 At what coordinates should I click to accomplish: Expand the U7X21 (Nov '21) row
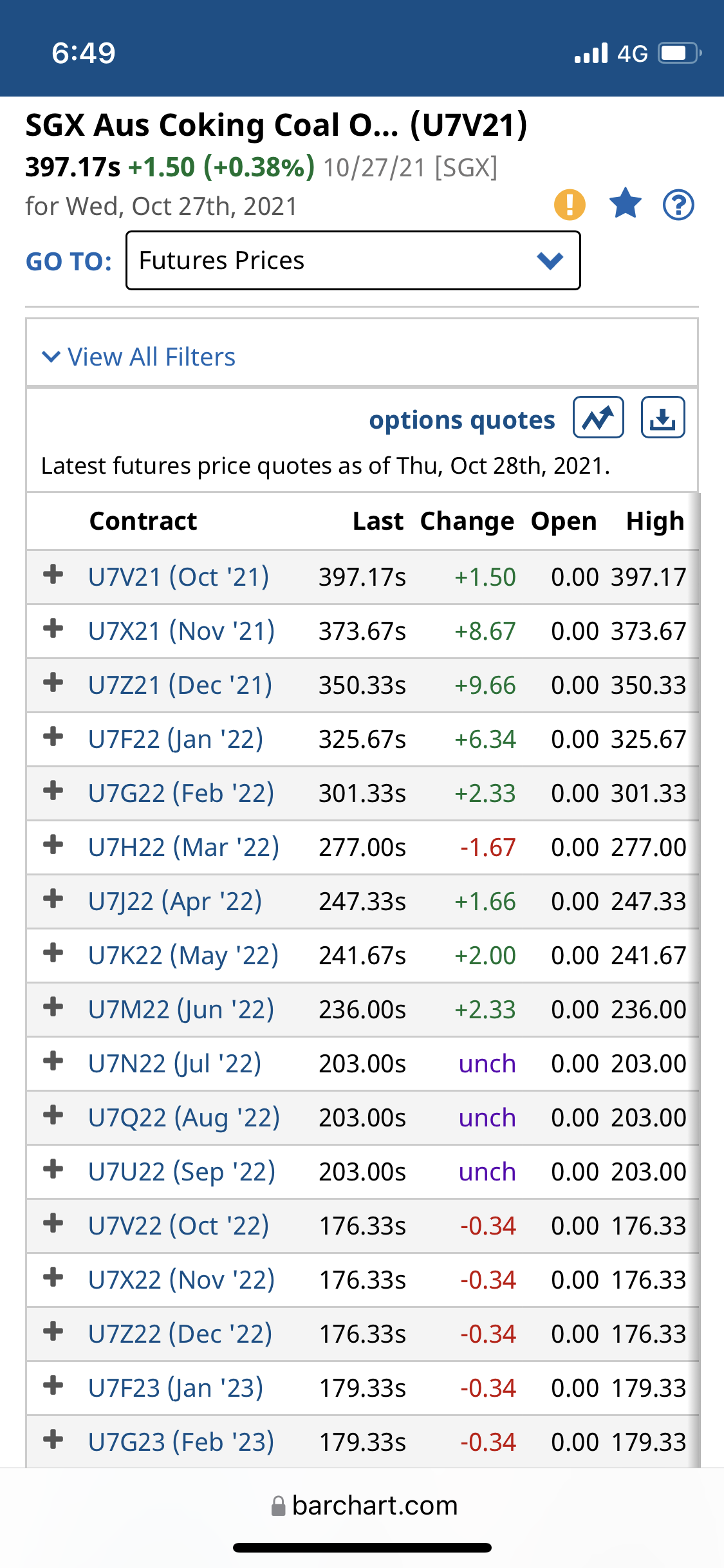(x=53, y=628)
